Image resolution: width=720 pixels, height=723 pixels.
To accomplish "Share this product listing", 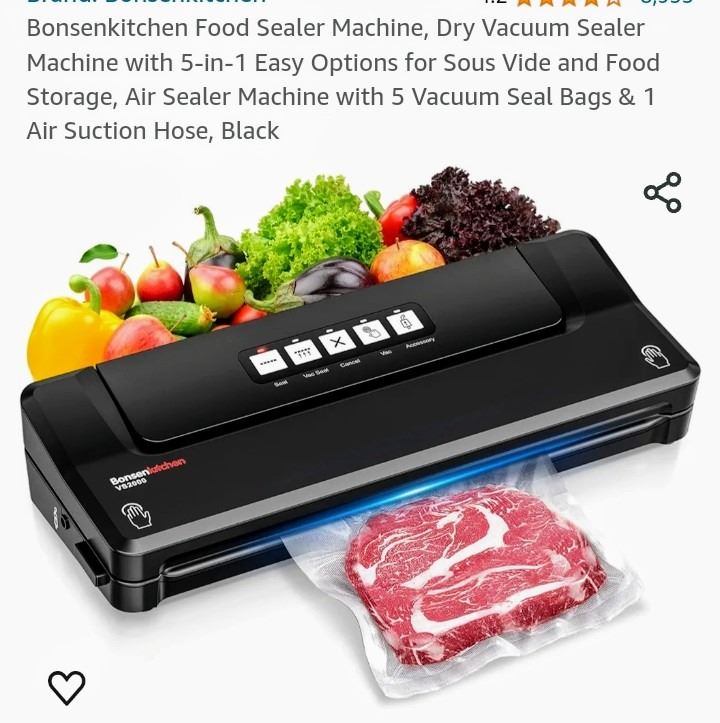I will (662, 193).
